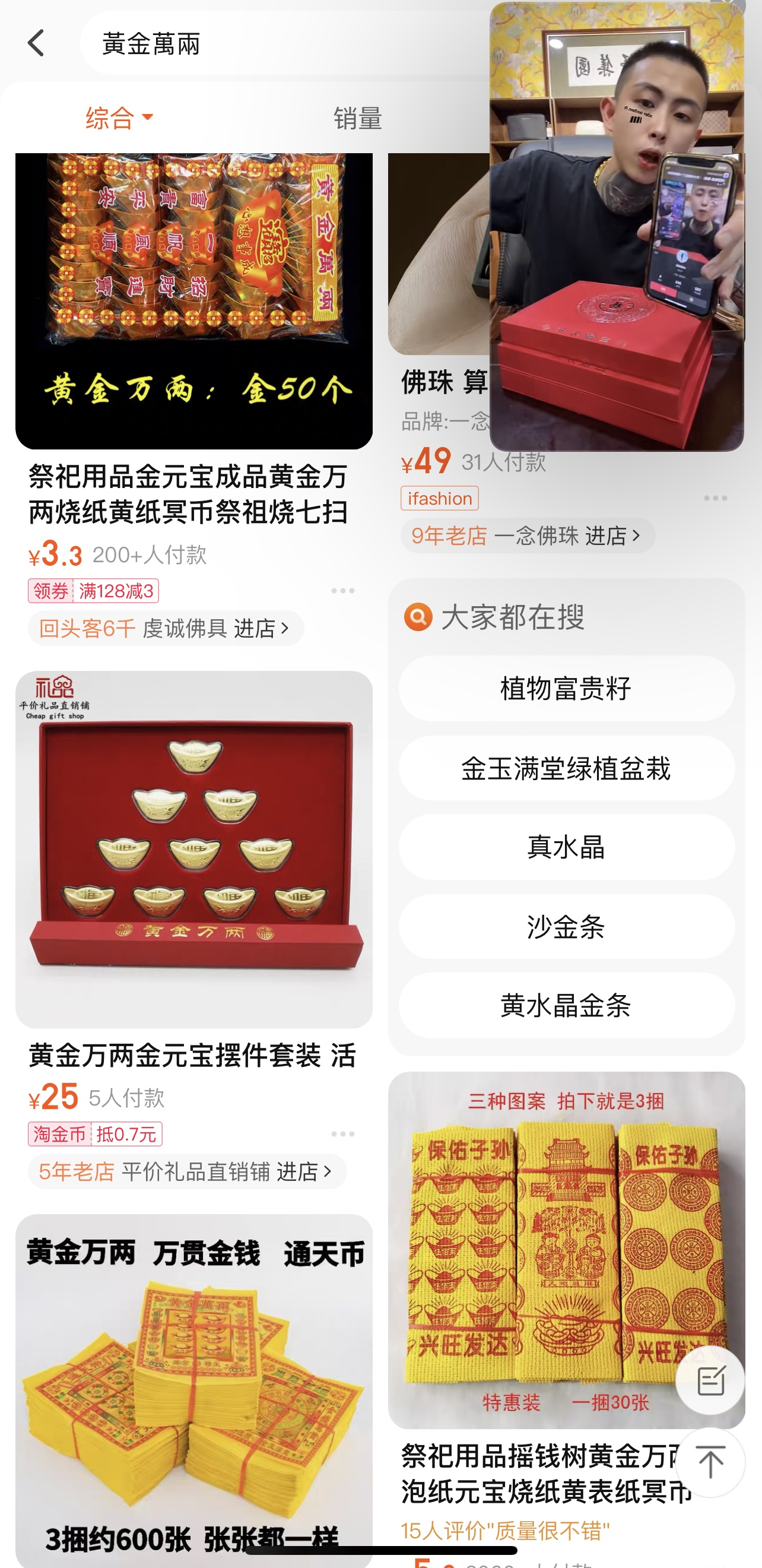
Task: Switch to the 销量 sort tab
Action: (x=357, y=118)
